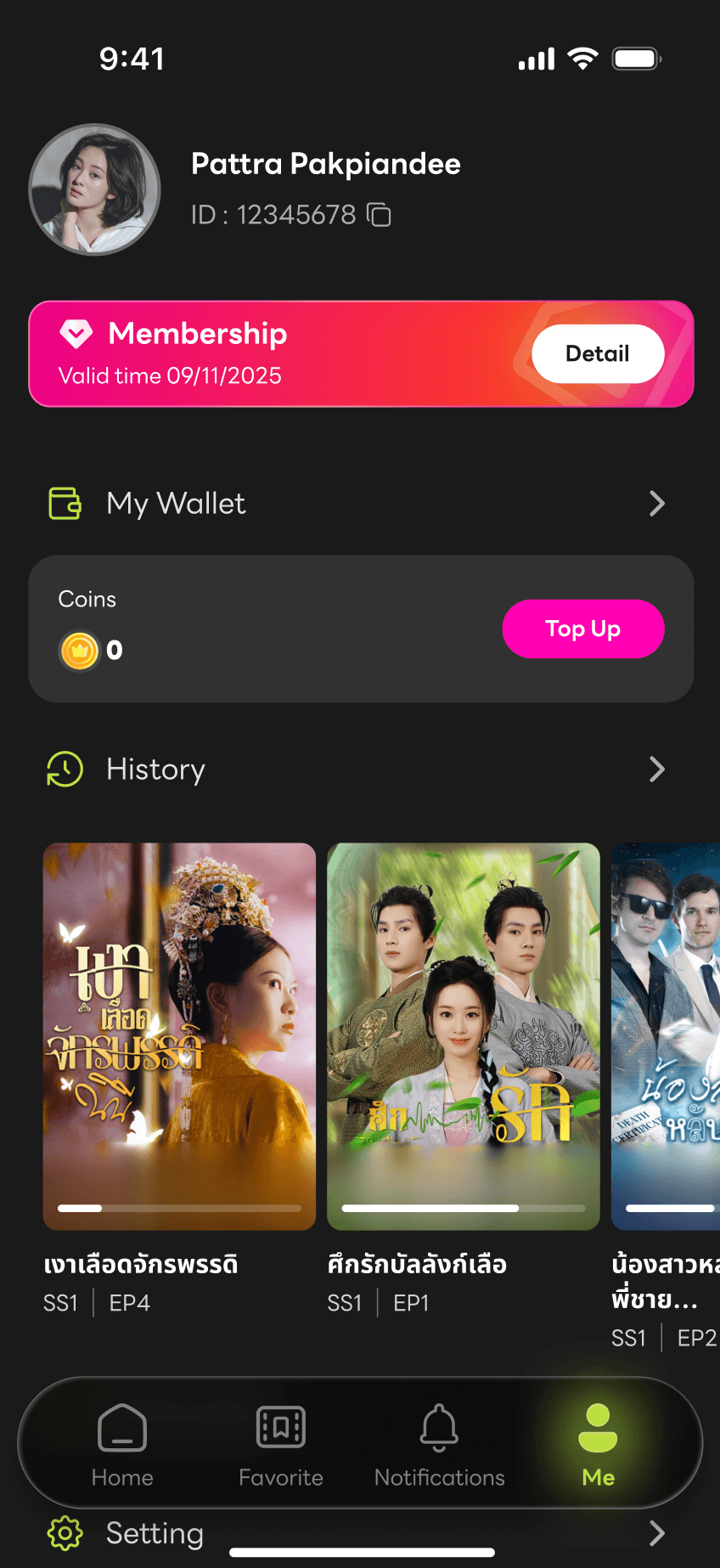
Task: Click the Setting gear icon
Action: (65, 1533)
